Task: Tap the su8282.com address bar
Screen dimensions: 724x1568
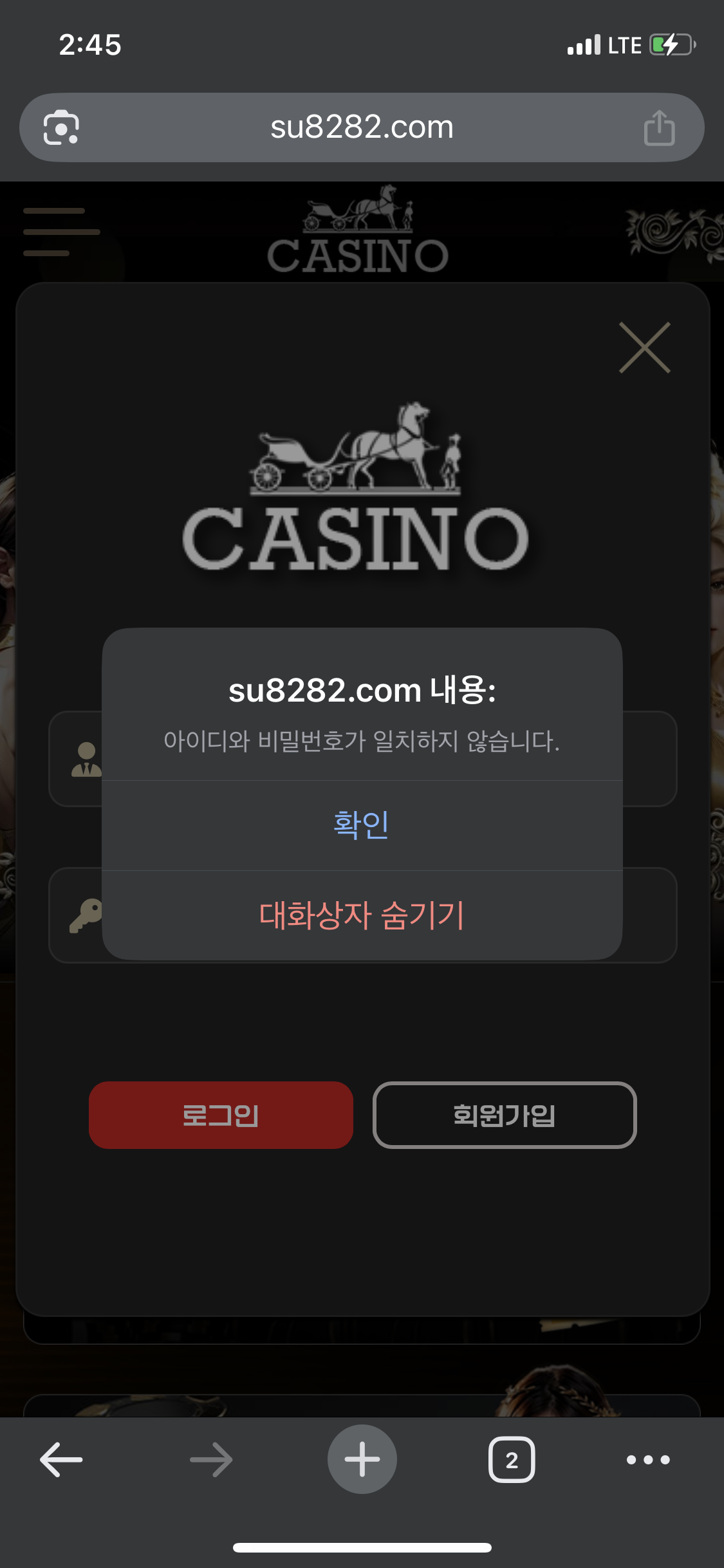Action: click(x=362, y=127)
